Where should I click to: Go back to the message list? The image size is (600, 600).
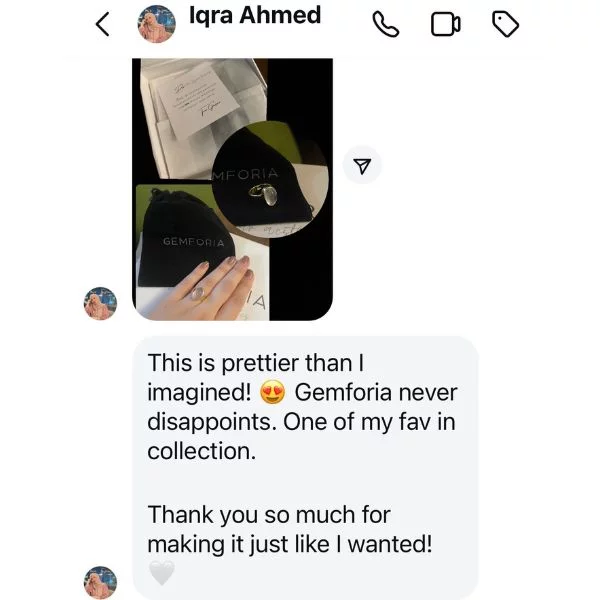tap(101, 24)
